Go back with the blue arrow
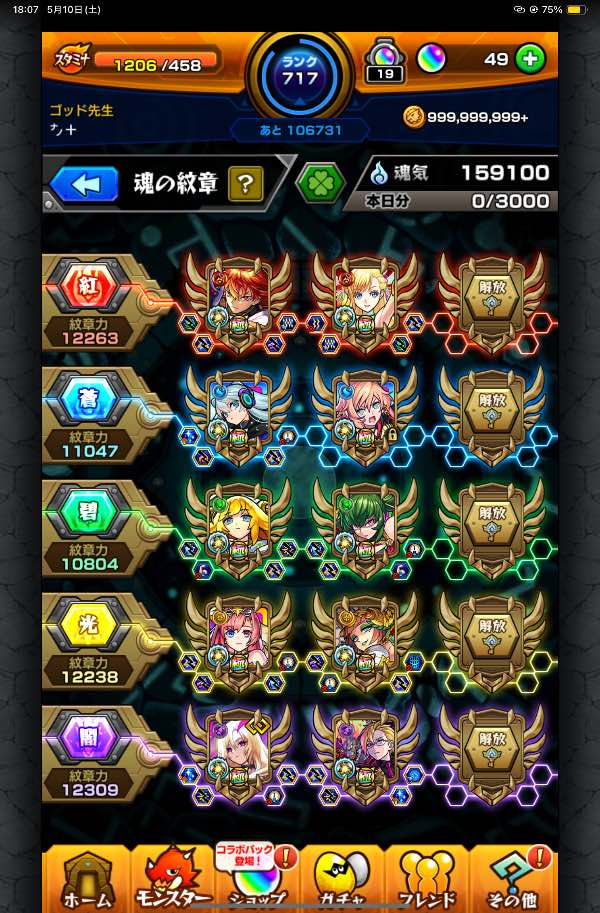600x913 pixels. 84,183
